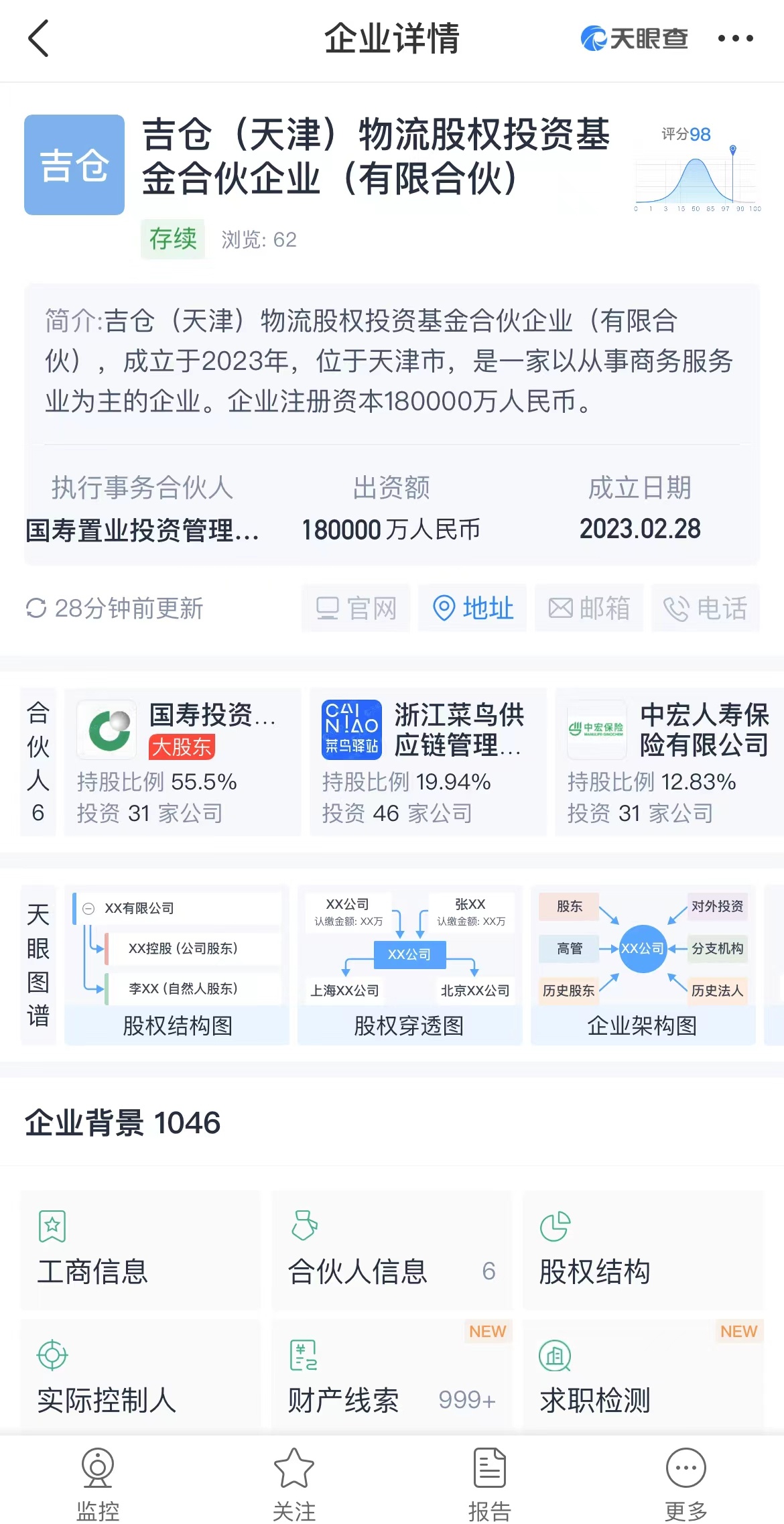Open the 股权结构 shareholding structure section

click(x=643, y=1251)
